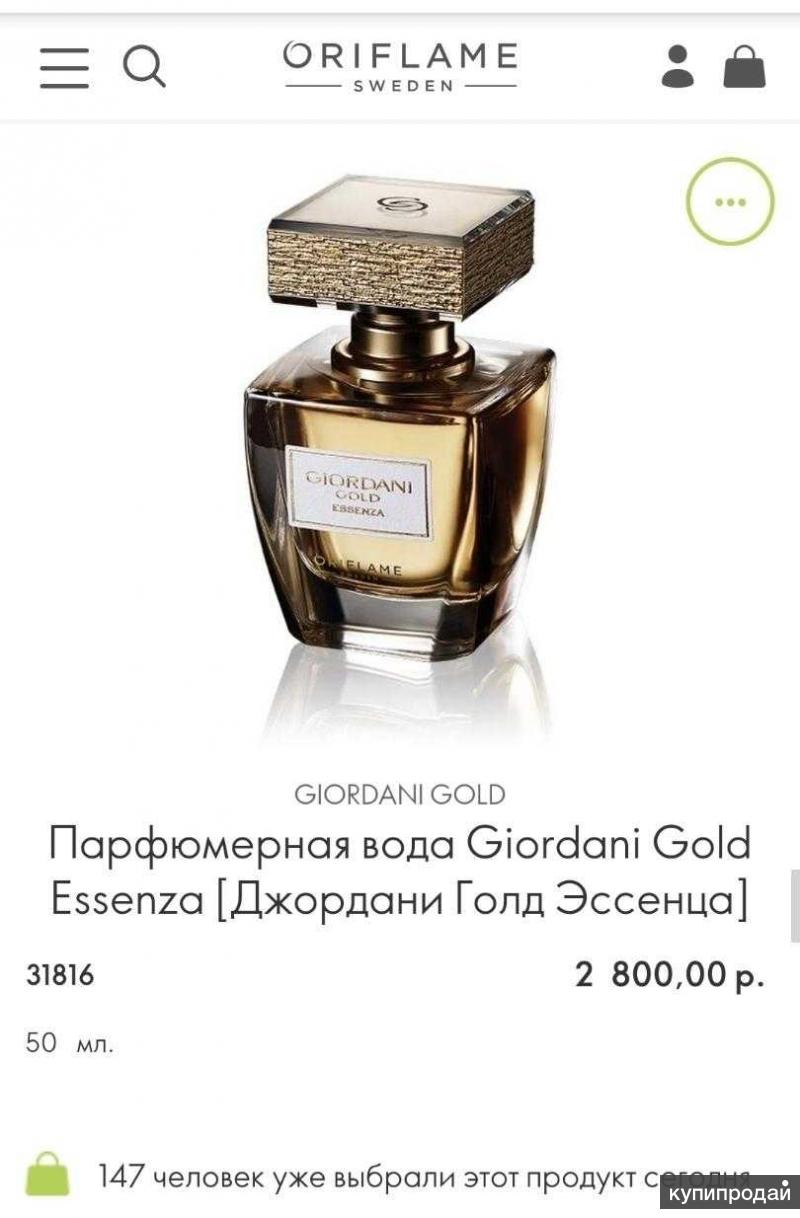This screenshot has width=800, height=1218.
Task: Open the hamburger navigation menu
Action: [x=64, y=66]
